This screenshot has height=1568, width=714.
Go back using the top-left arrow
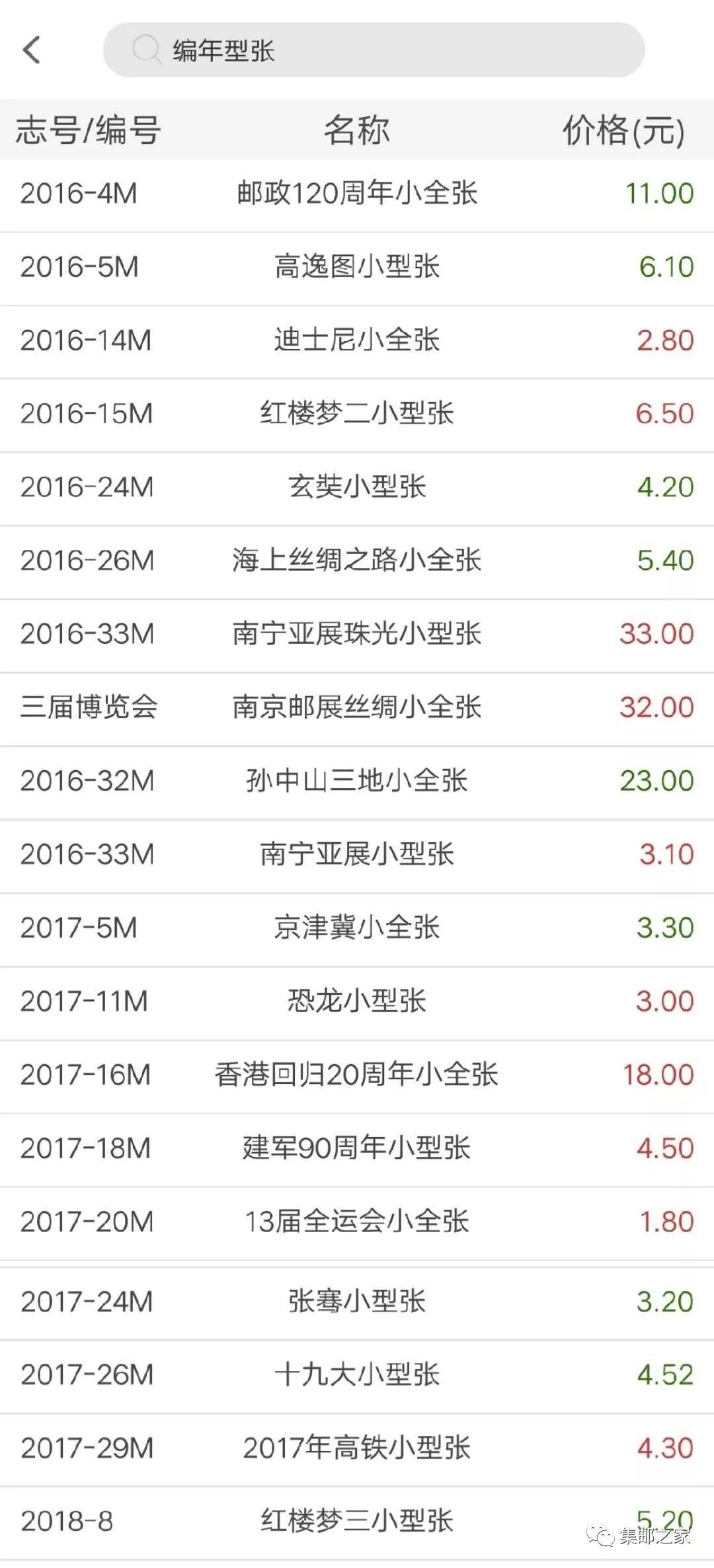click(31, 50)
